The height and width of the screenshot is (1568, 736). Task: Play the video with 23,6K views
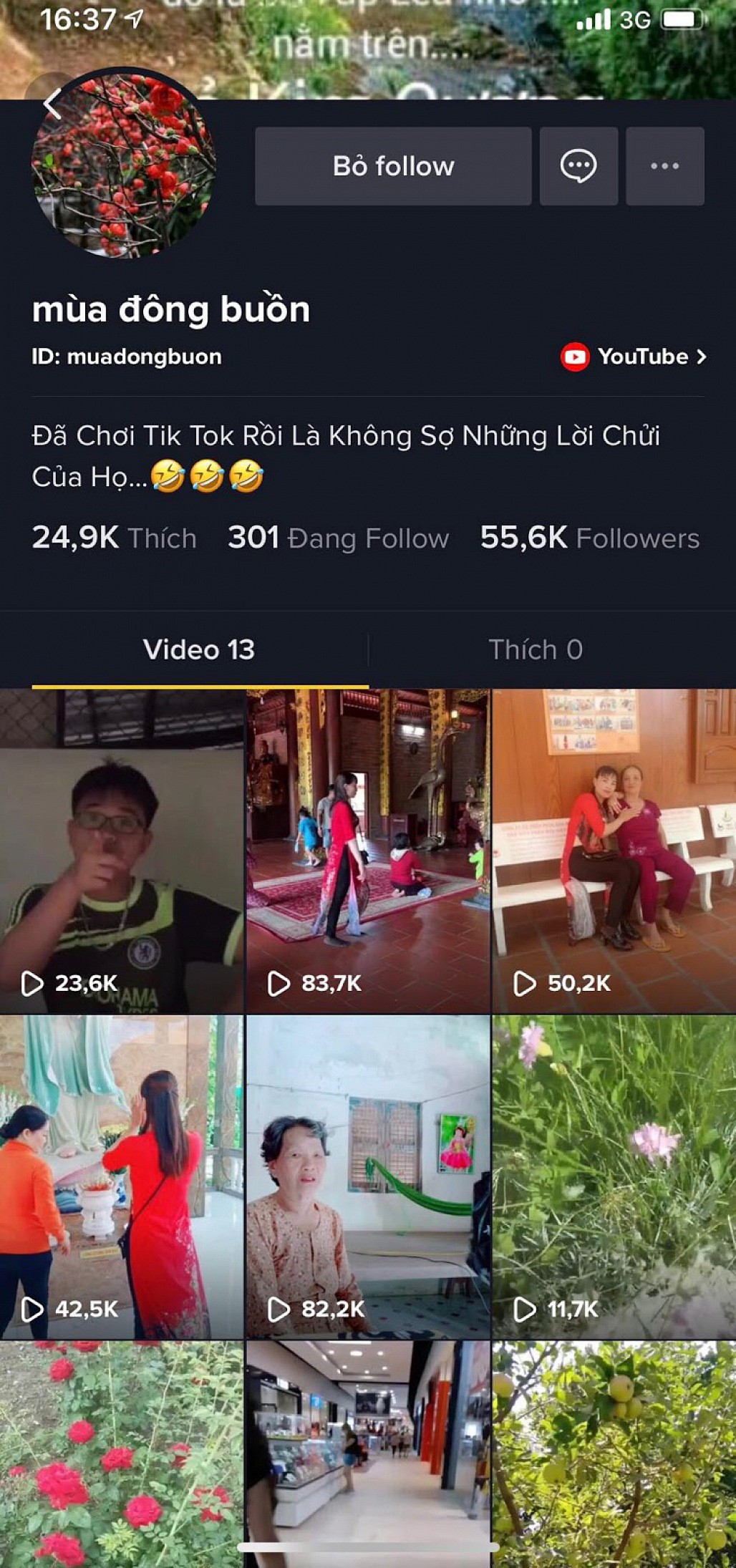pos(122,851)
